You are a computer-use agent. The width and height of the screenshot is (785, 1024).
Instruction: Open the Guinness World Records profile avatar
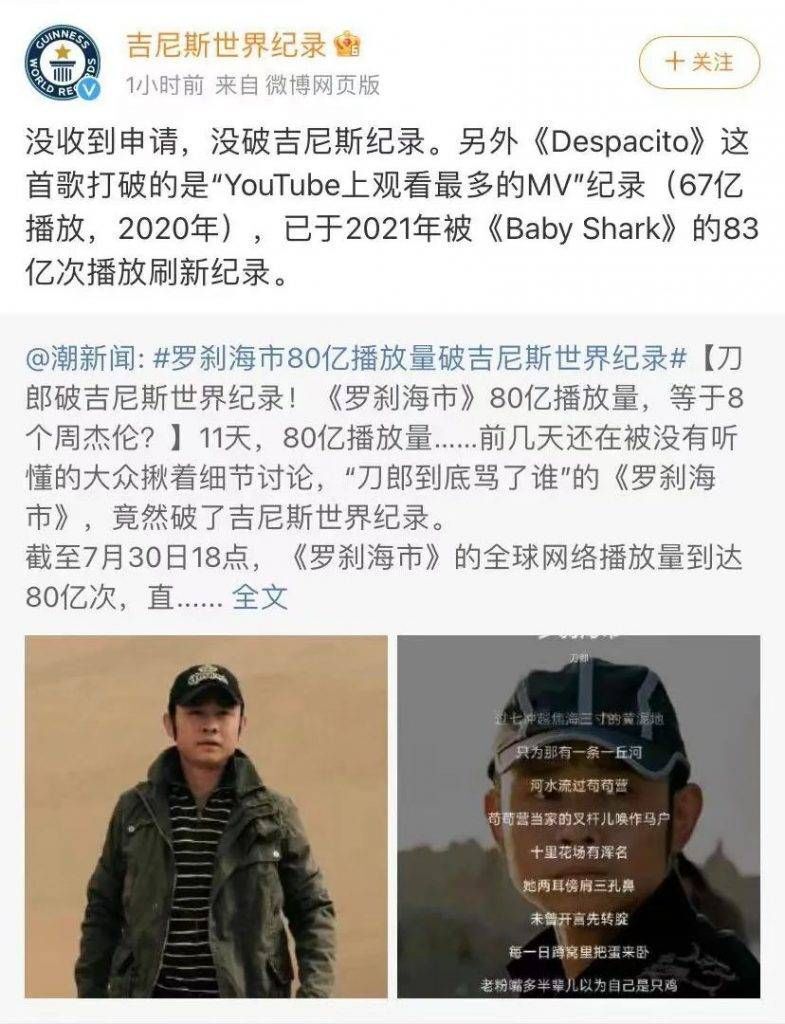[x=62, y=55]
